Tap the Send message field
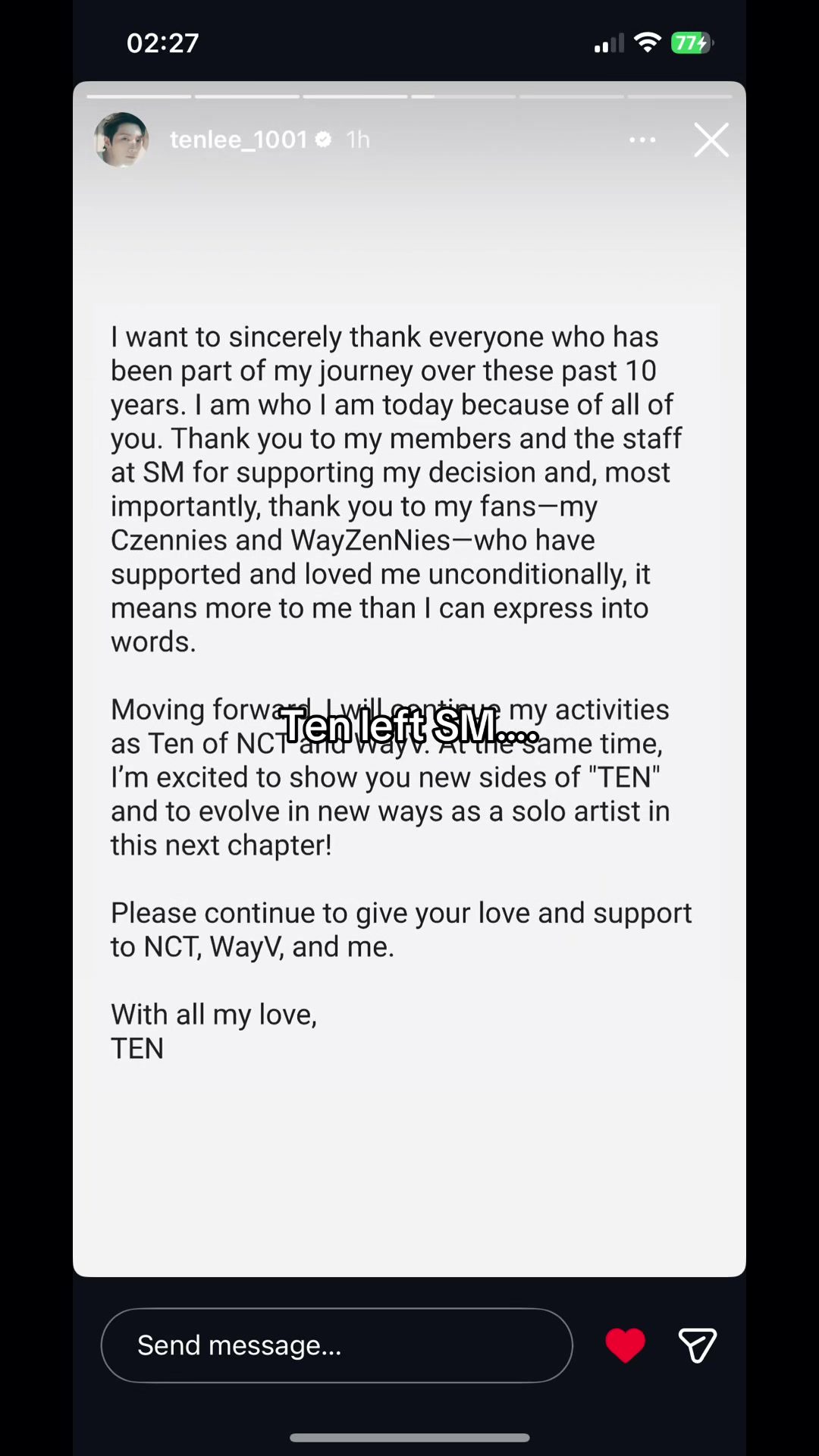This screenshot has width=819, height=1456. tap(337, 1345)
